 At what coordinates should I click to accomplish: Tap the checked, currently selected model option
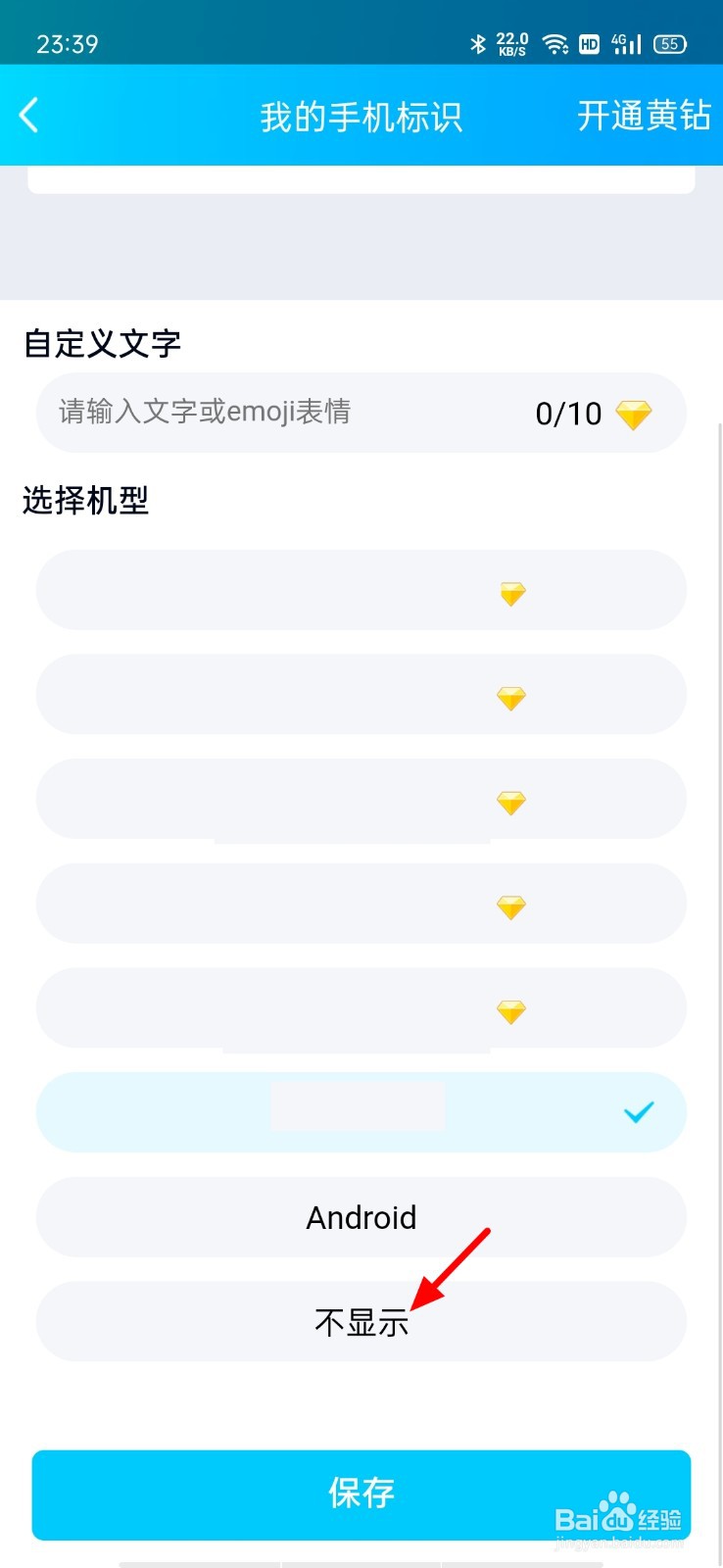click(x=361, y=1112)
